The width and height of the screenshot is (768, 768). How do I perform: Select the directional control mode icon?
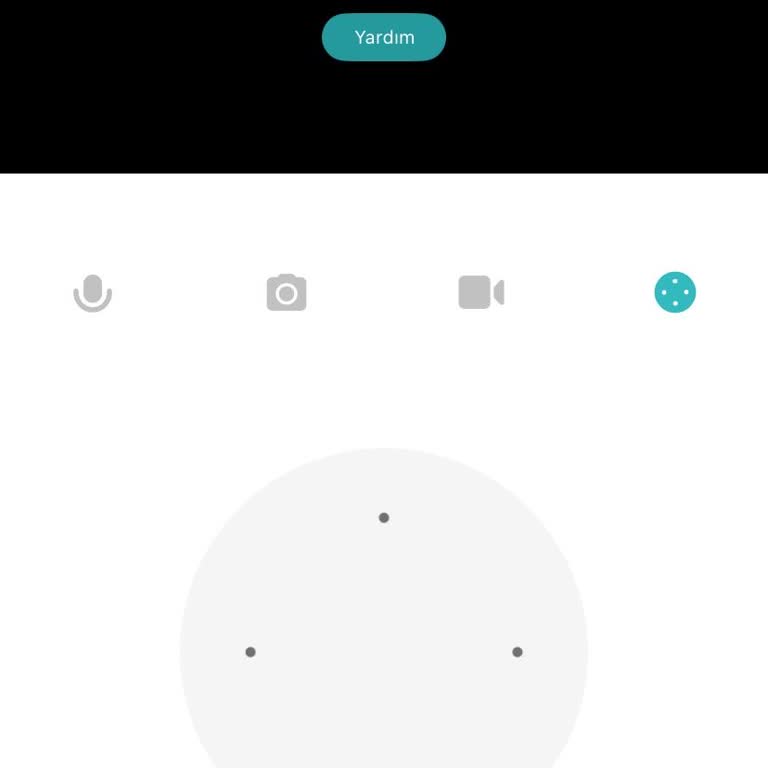tap(675, 293)
